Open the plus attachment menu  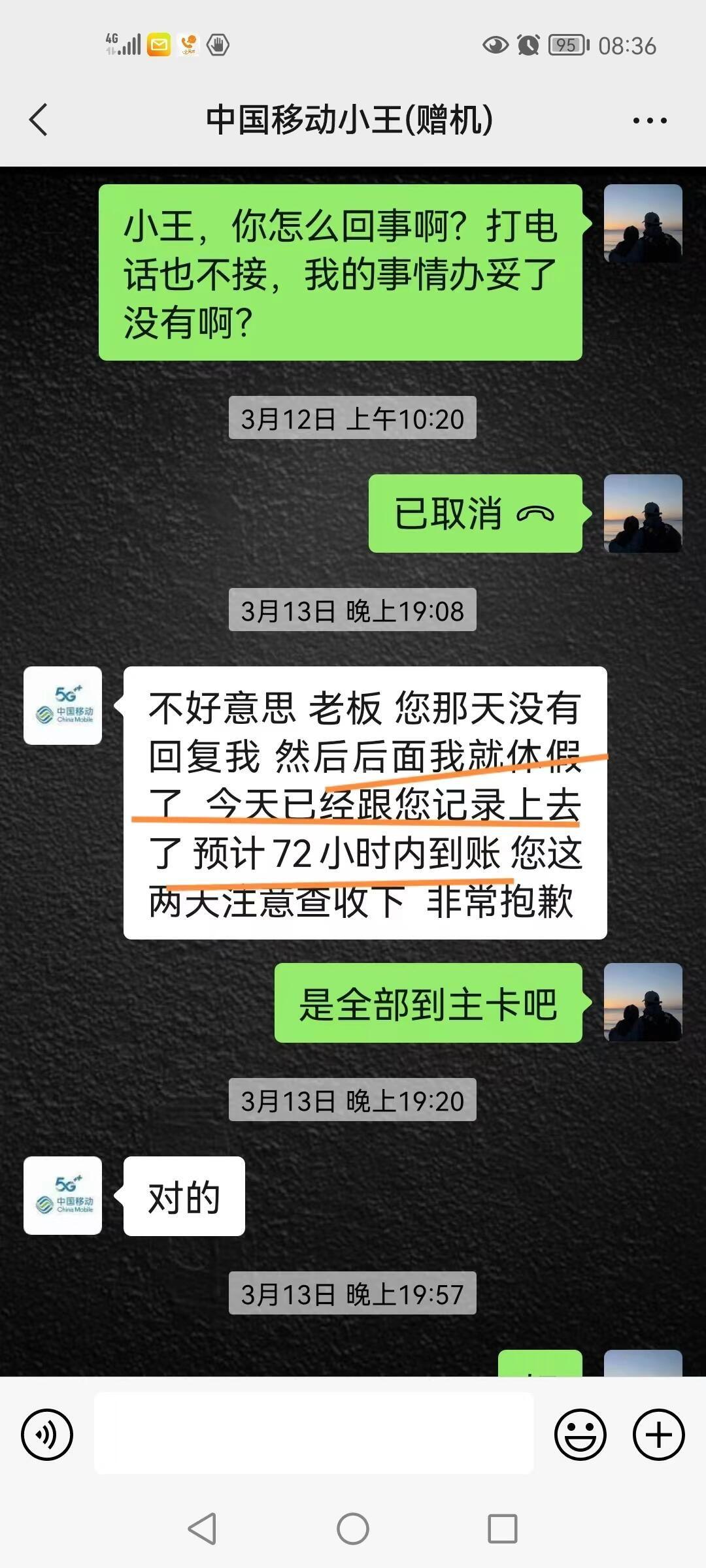click(x=658, y=1435)
